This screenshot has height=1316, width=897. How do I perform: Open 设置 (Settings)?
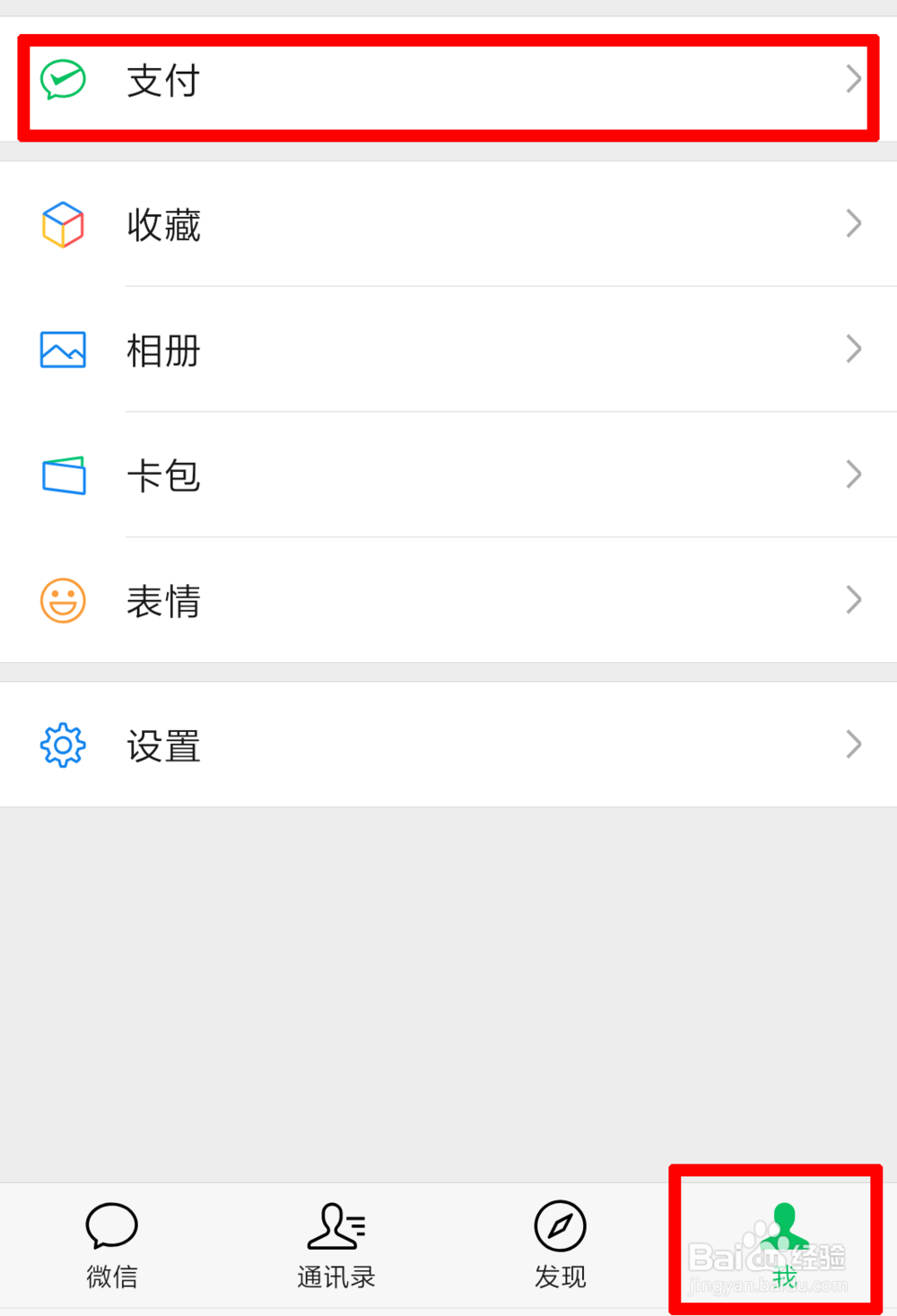point(448,745)
